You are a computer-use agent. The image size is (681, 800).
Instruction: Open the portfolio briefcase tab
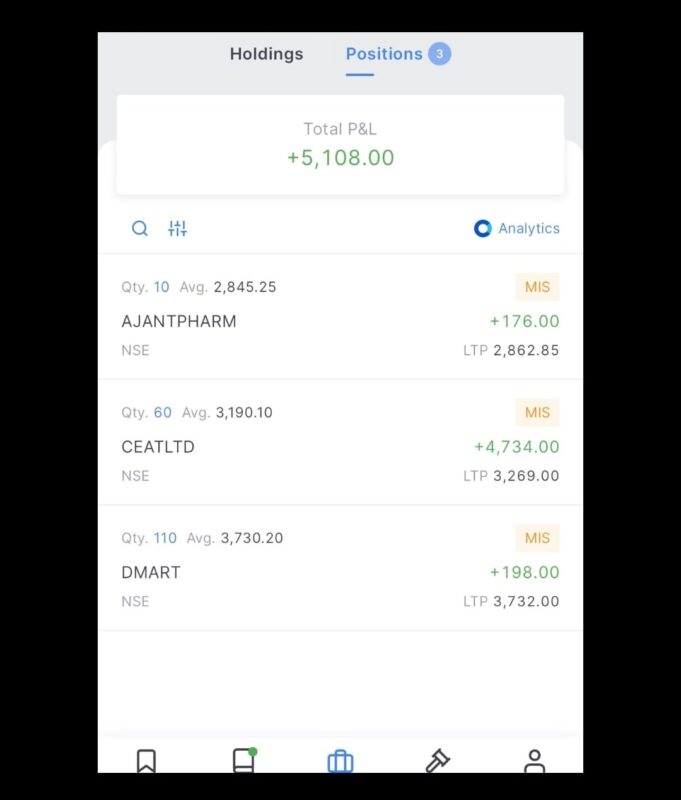340,761
